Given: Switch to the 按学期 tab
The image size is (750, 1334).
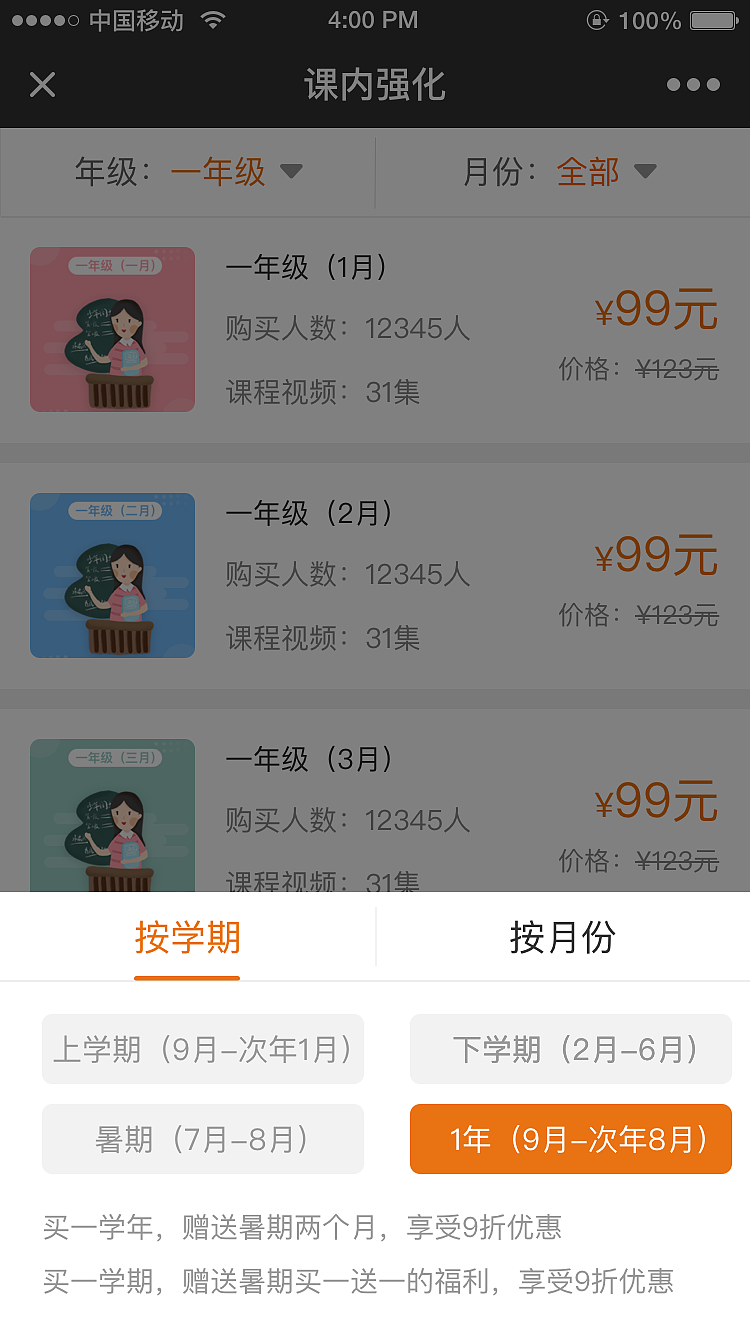Looking at the screenshot, I should tap(187, 936).
